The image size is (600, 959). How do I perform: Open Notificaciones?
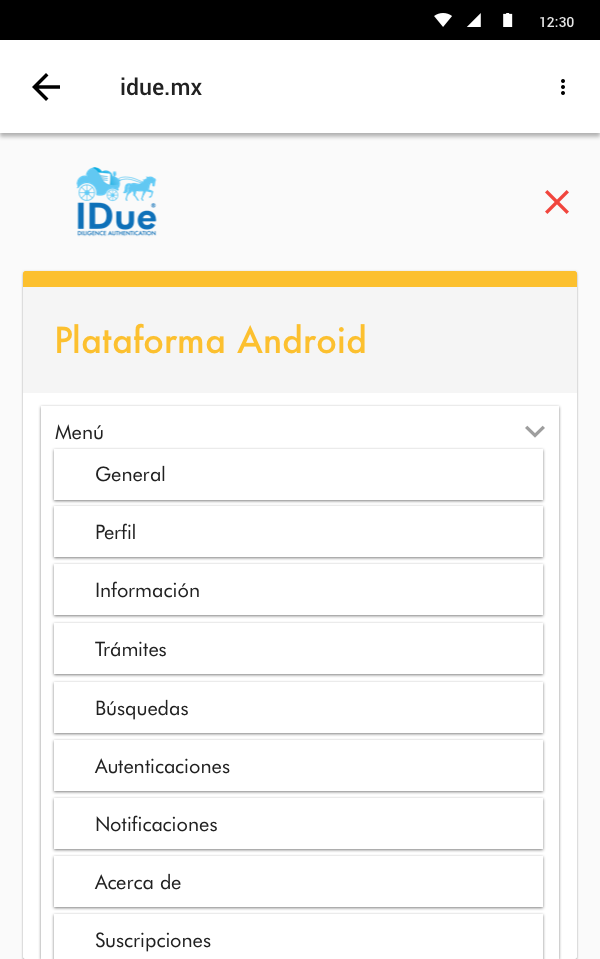(x=298, y=824)
